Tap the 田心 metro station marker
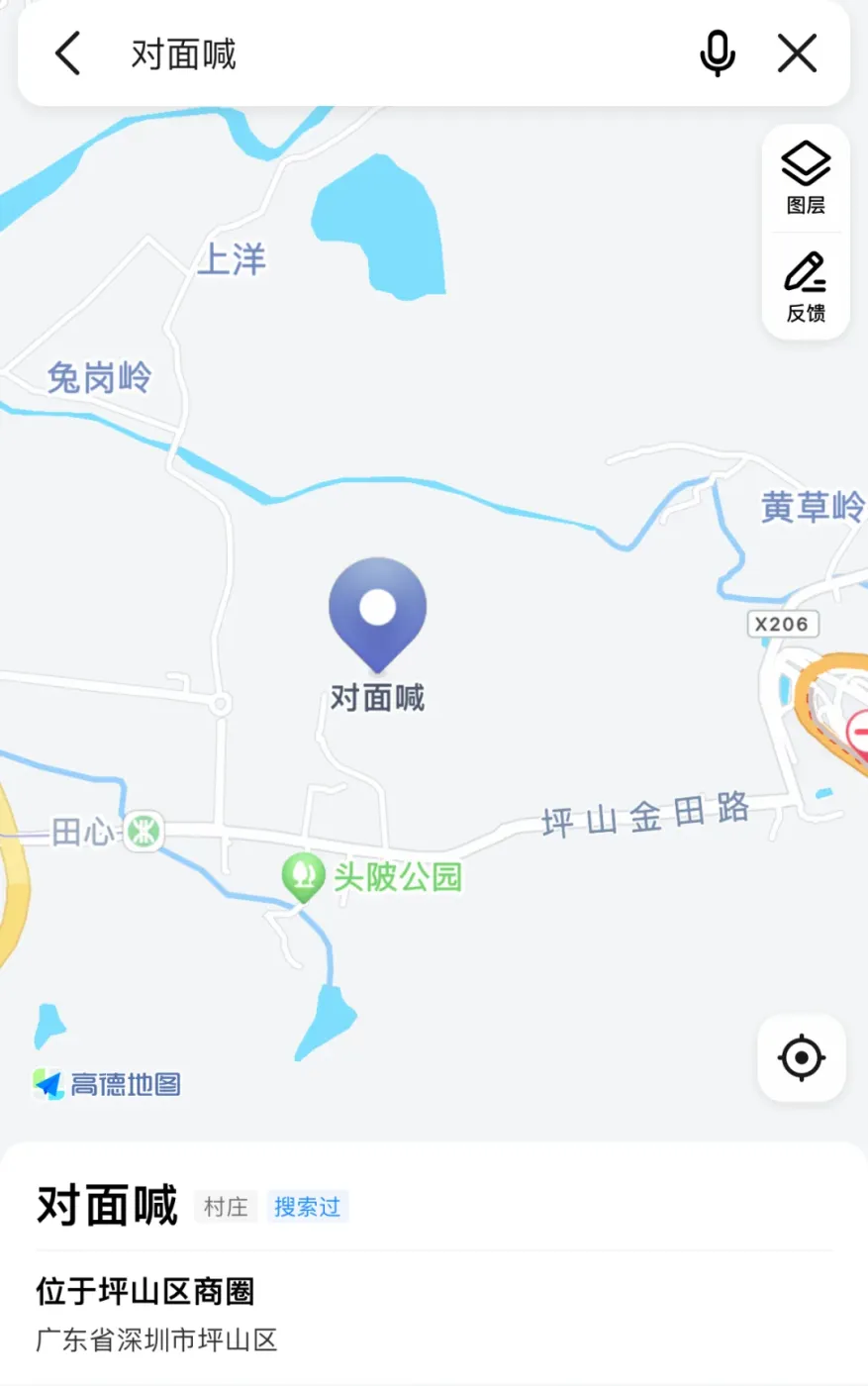 tap(145, 832)
